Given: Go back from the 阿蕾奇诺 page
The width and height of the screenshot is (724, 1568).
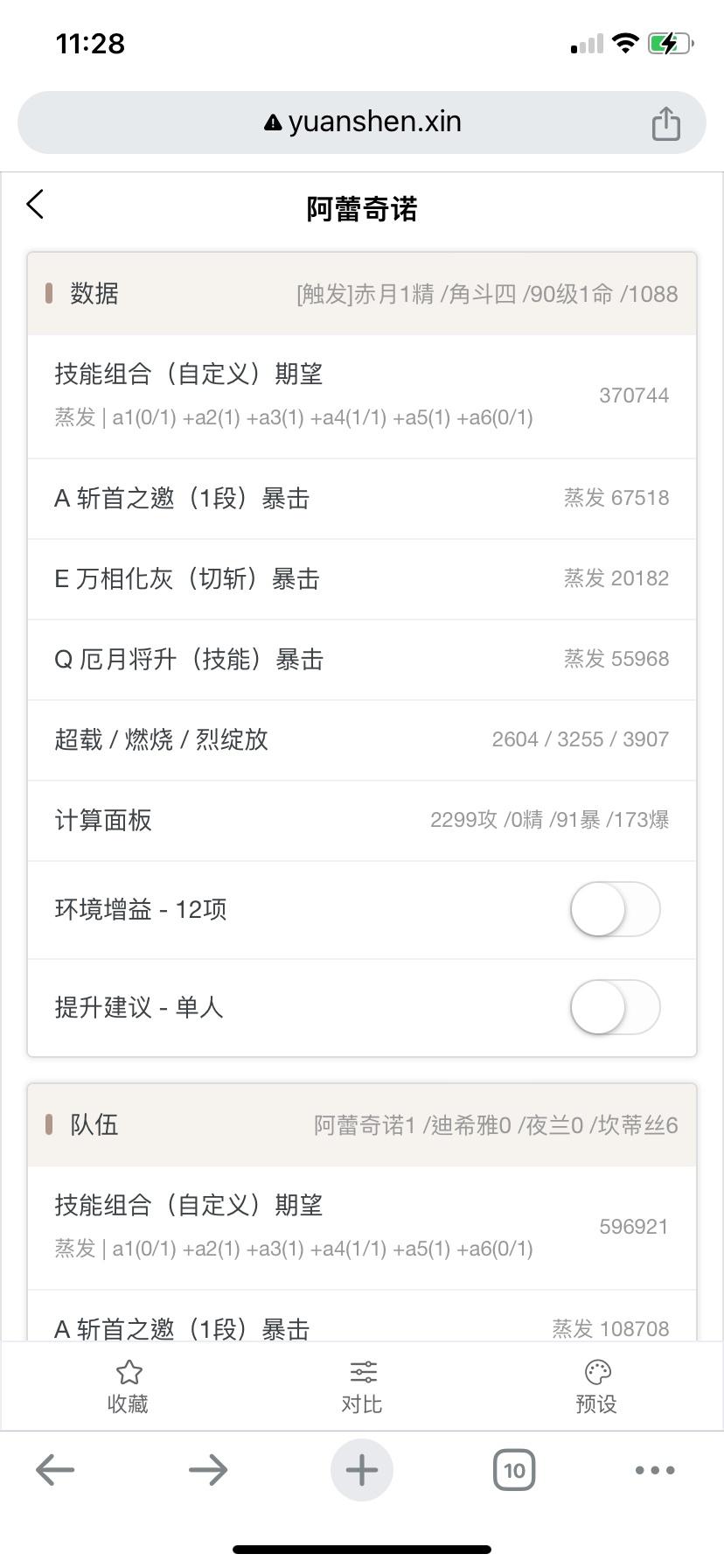Looking at the screenshot, I should pos(35,205).
